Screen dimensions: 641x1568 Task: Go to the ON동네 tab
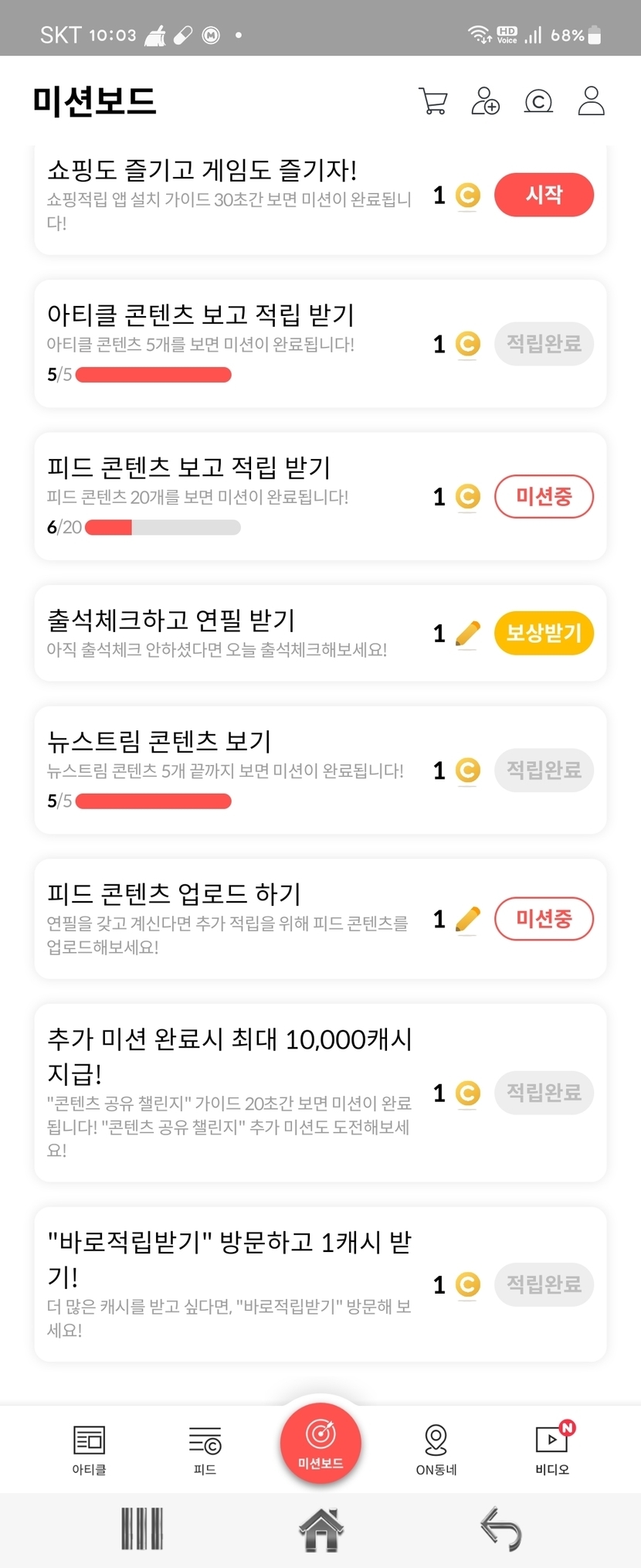tap(436, 1449)
